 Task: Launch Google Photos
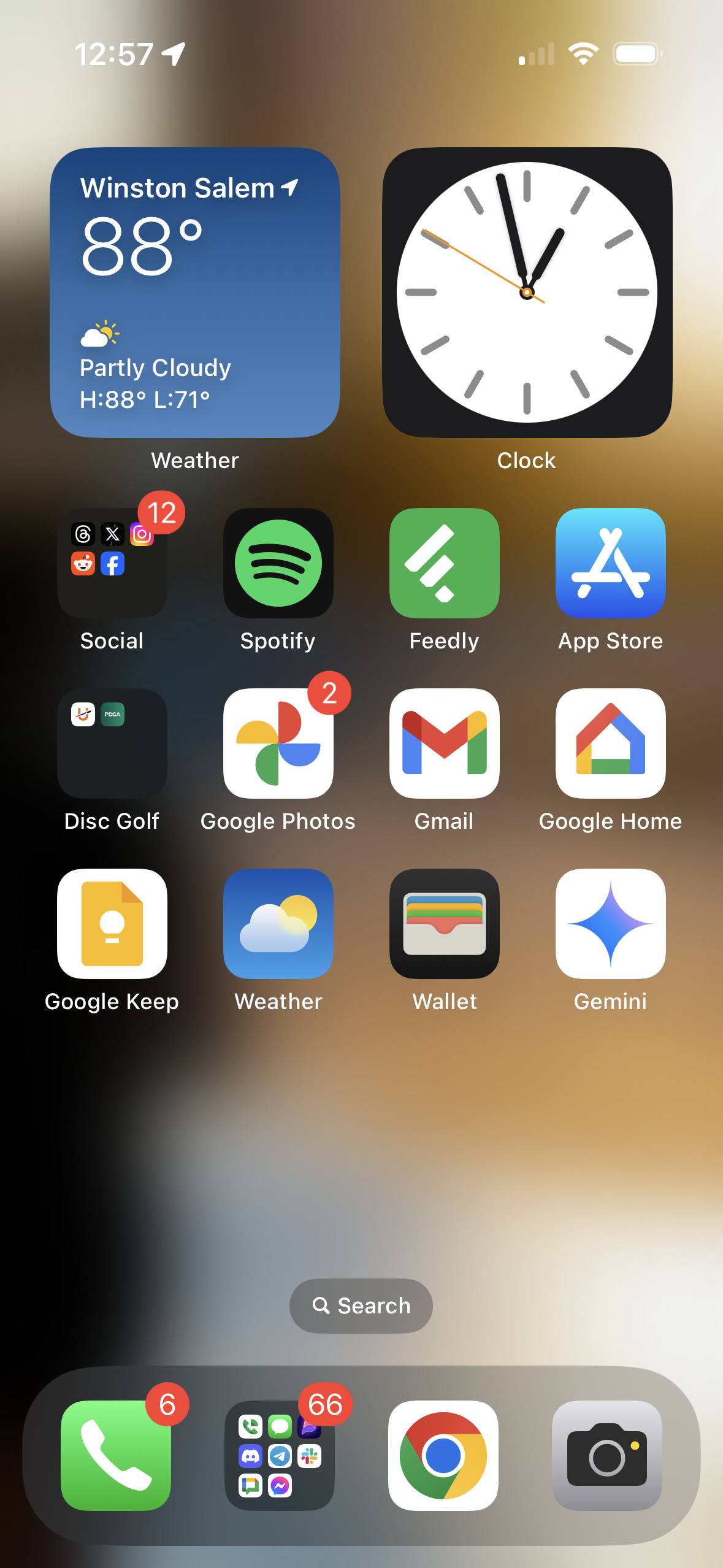(278, 743)
